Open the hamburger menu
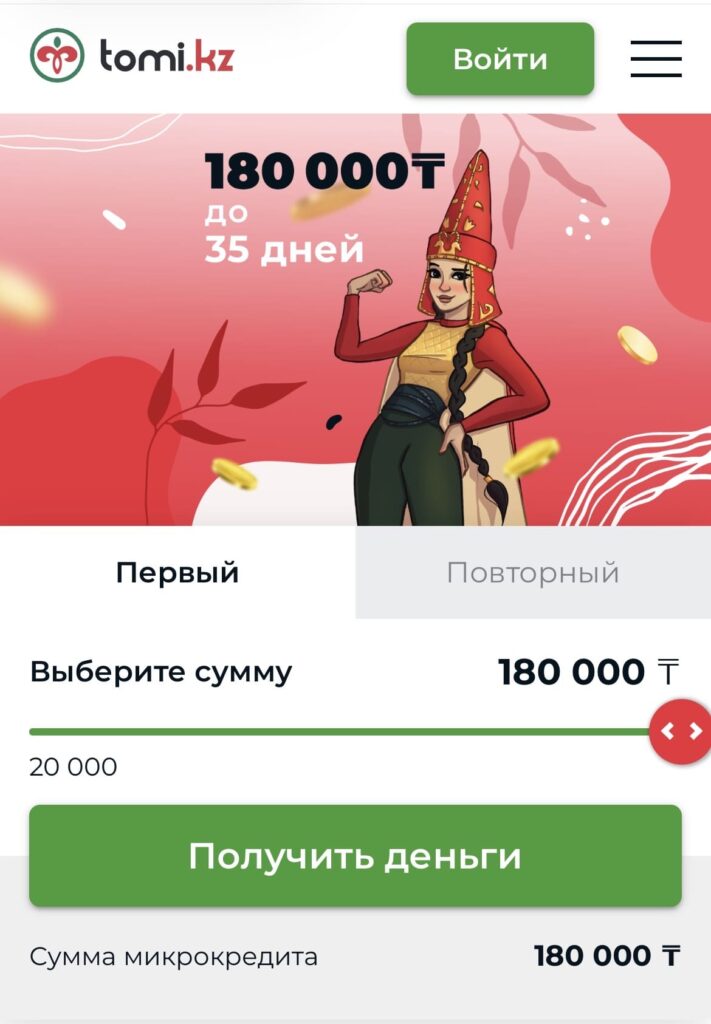 coord(655,59)
